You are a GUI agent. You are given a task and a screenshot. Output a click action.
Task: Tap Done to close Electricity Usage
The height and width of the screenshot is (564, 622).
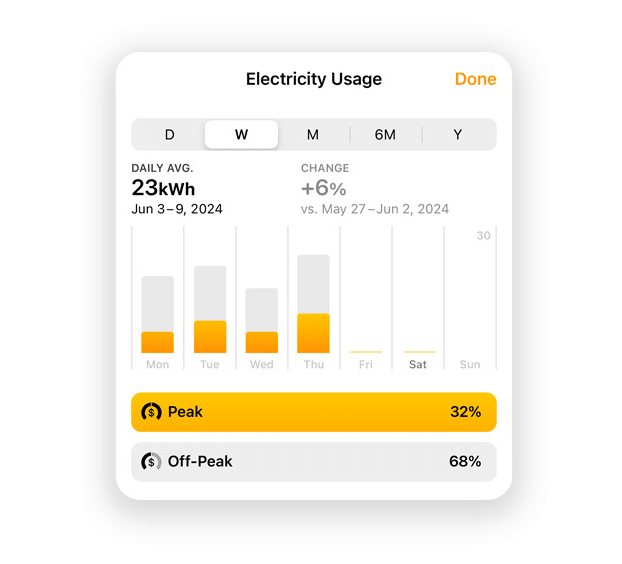[x=475, y=79]
